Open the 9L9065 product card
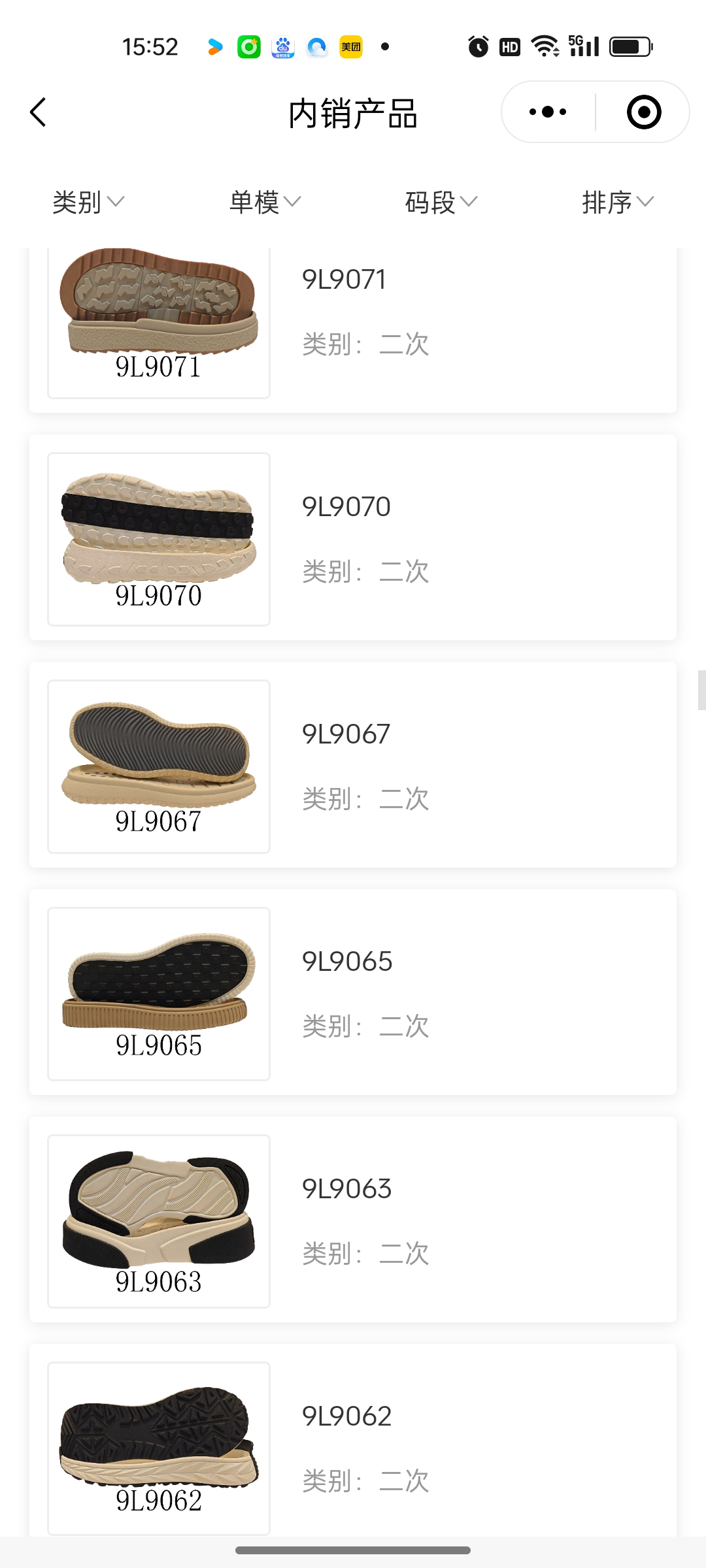Viewport: 706px width, 1568px height. point(353,992)
